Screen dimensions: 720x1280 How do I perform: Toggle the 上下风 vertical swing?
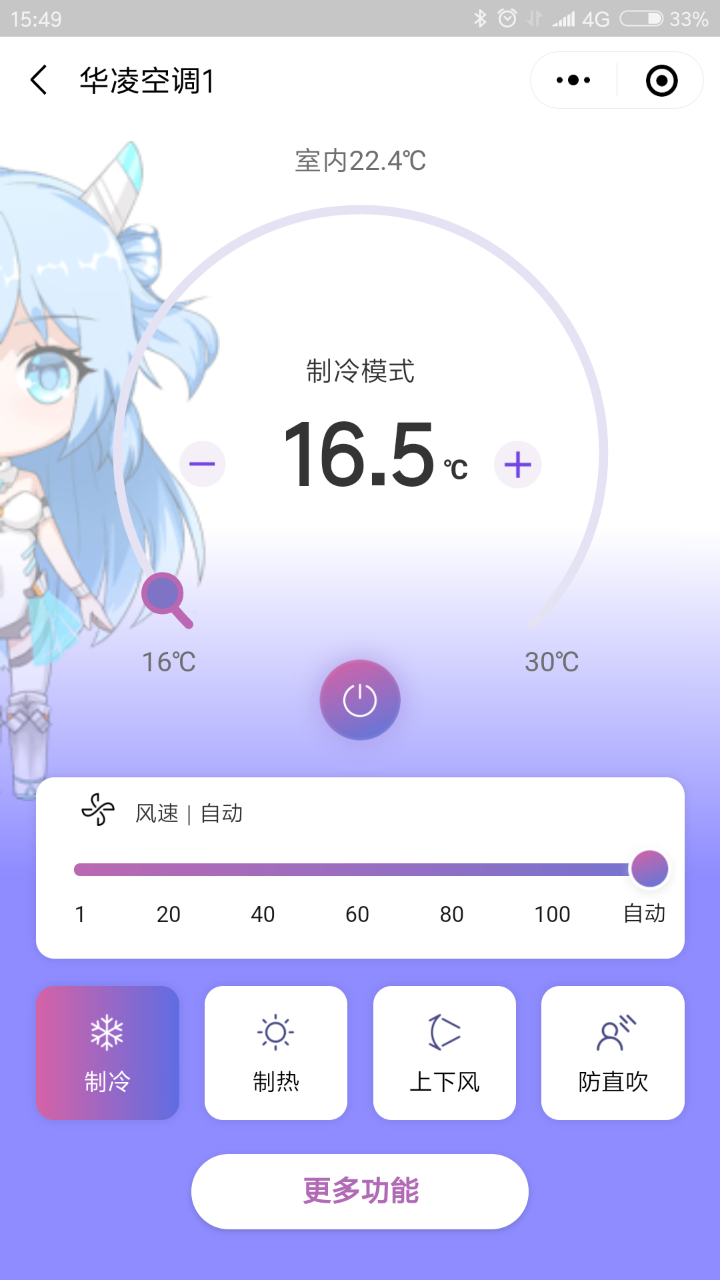point(444,1052)
